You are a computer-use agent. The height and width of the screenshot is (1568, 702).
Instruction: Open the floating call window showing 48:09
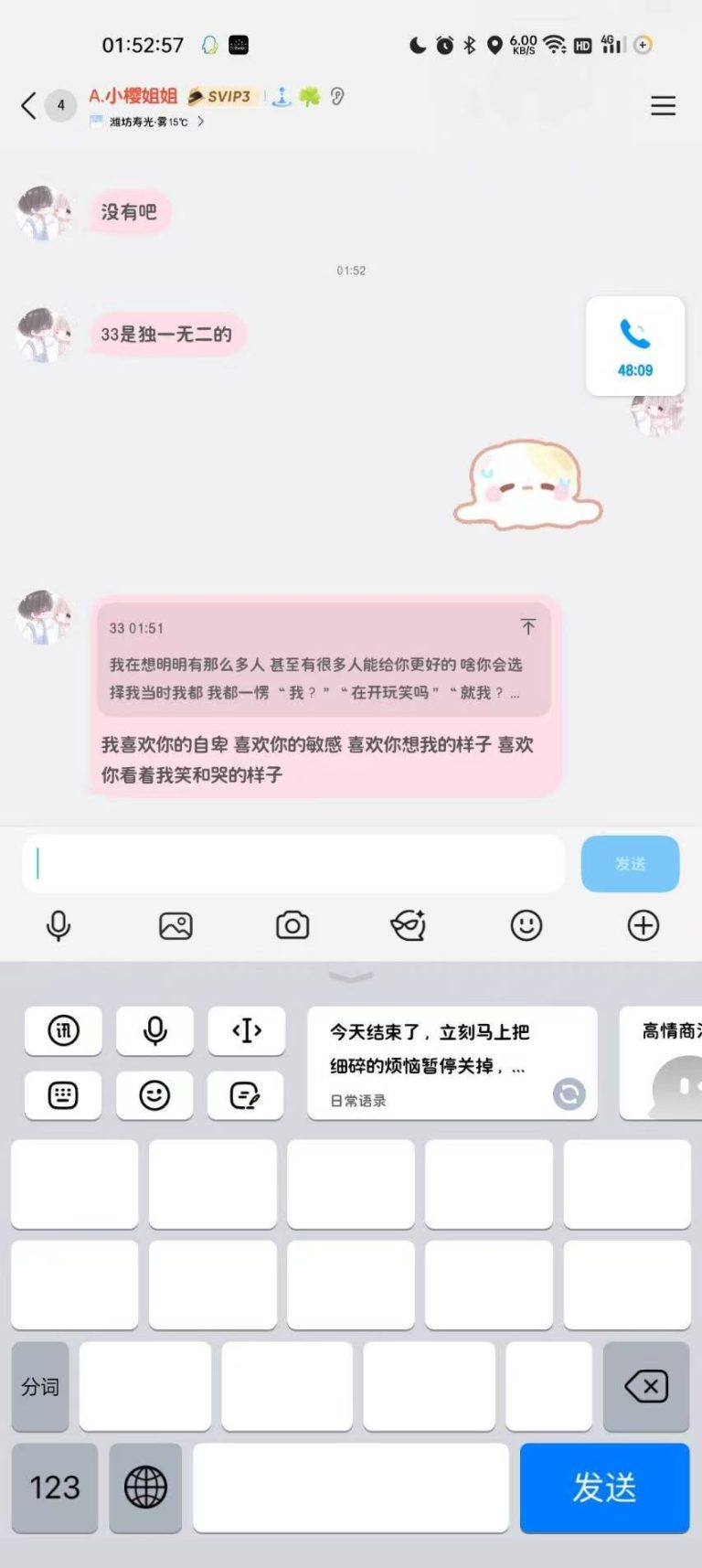click(634, 346)
